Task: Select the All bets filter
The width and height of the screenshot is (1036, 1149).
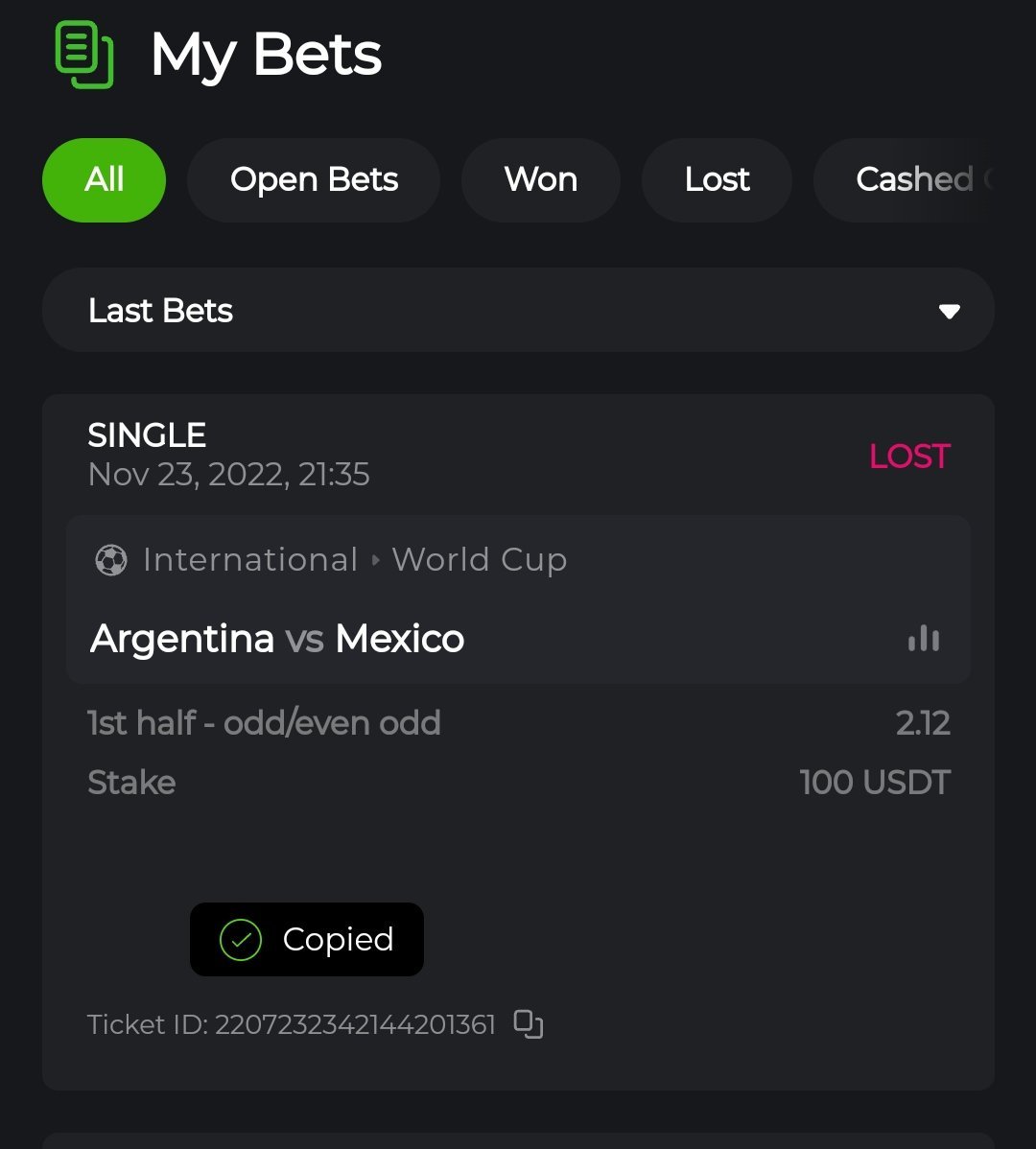Action: click(x=104, y=180)
